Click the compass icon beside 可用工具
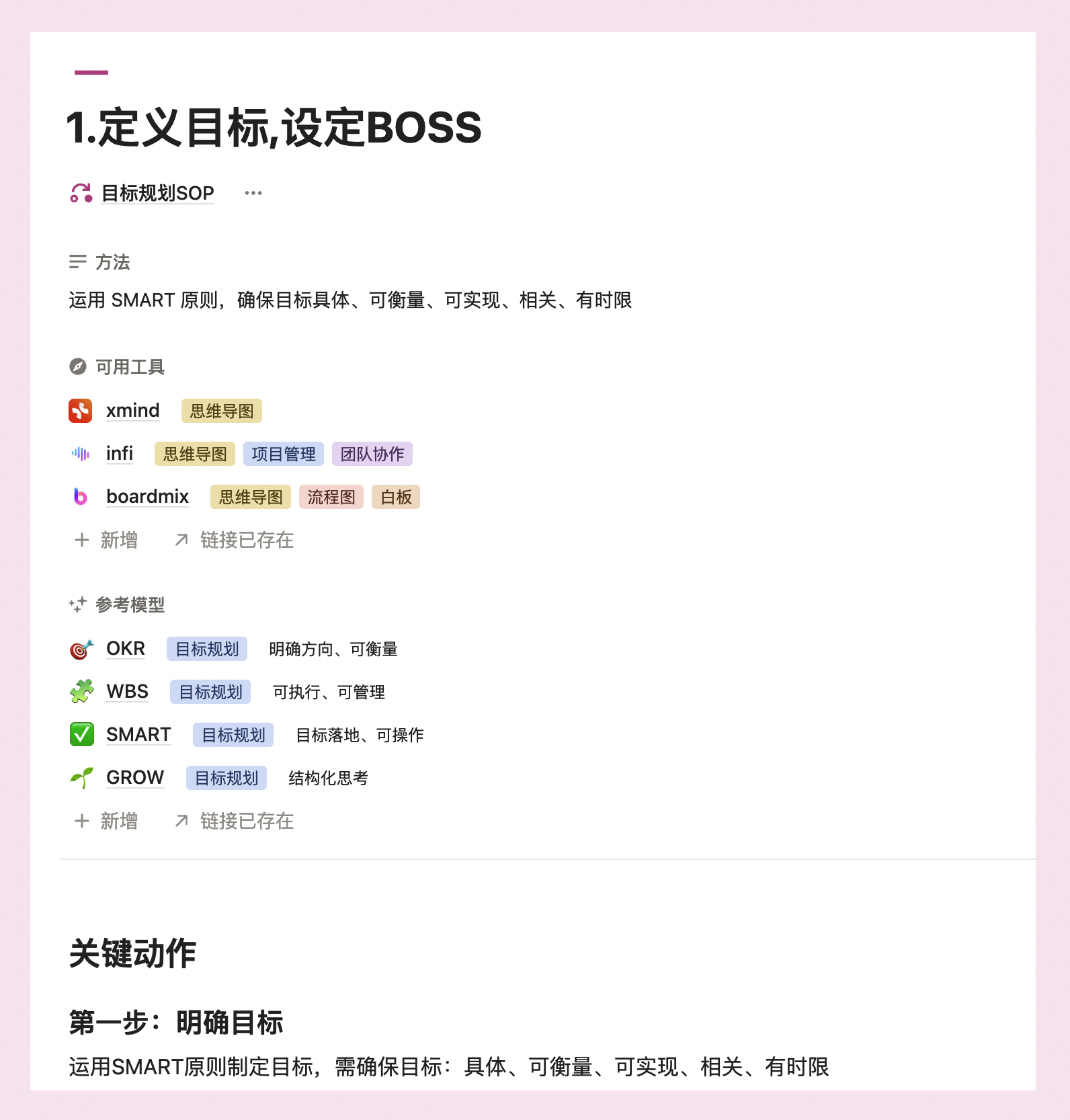Viewport: 1070px width, 1120px height. click(x=78, y=366)
